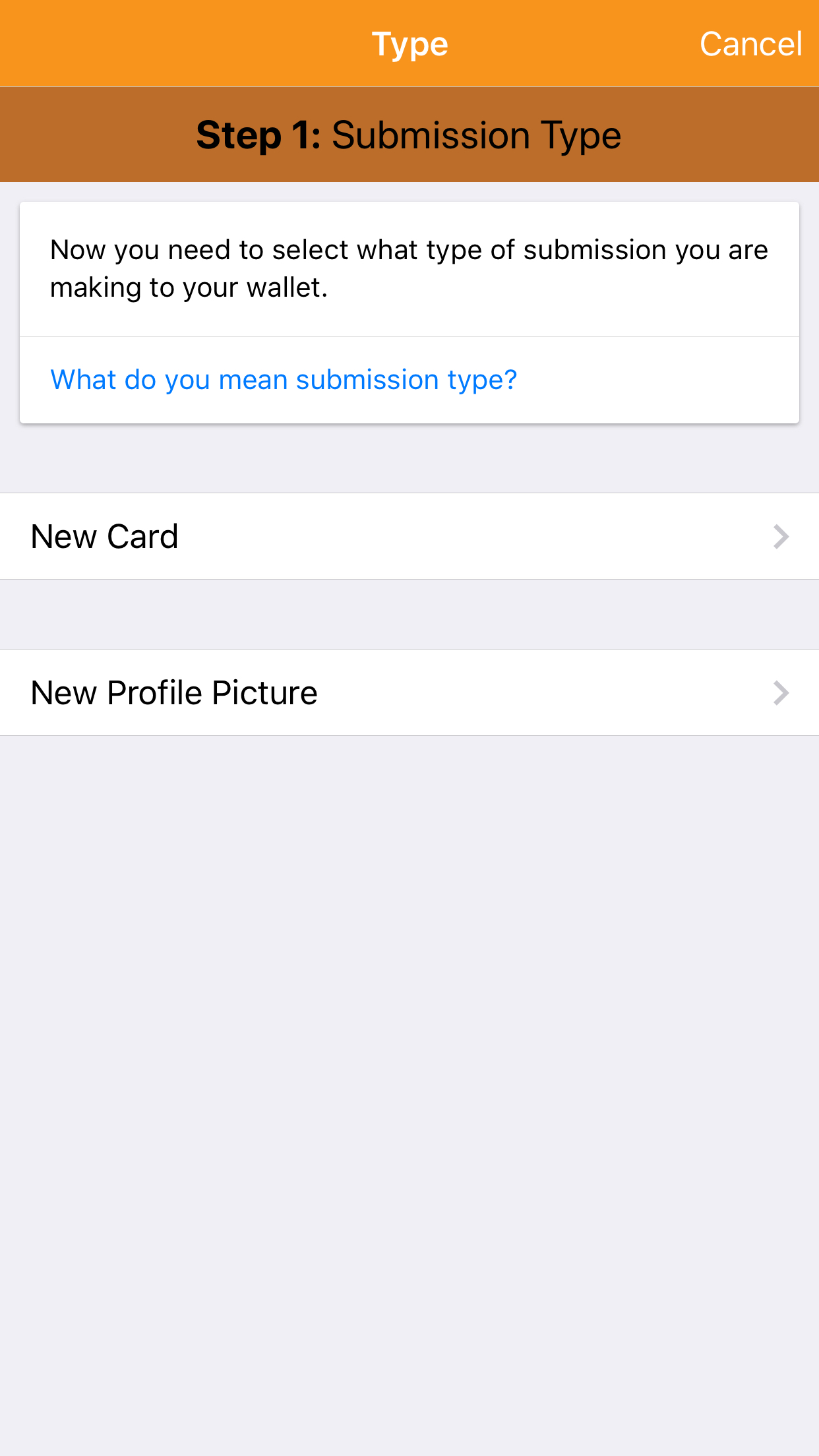This screenshot has height=1456, width=819.
Task: Choose New Profile Picture option
Action: pyautogui.click(x=409, y=692)
